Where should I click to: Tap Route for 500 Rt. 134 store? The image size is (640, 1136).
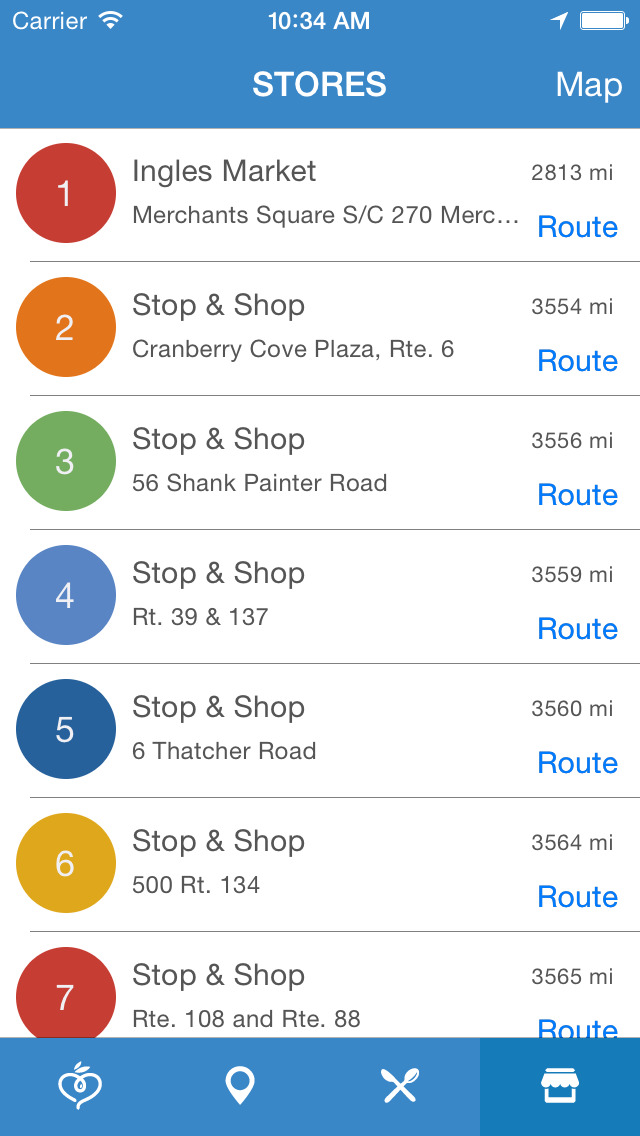(x=577, y=897)
